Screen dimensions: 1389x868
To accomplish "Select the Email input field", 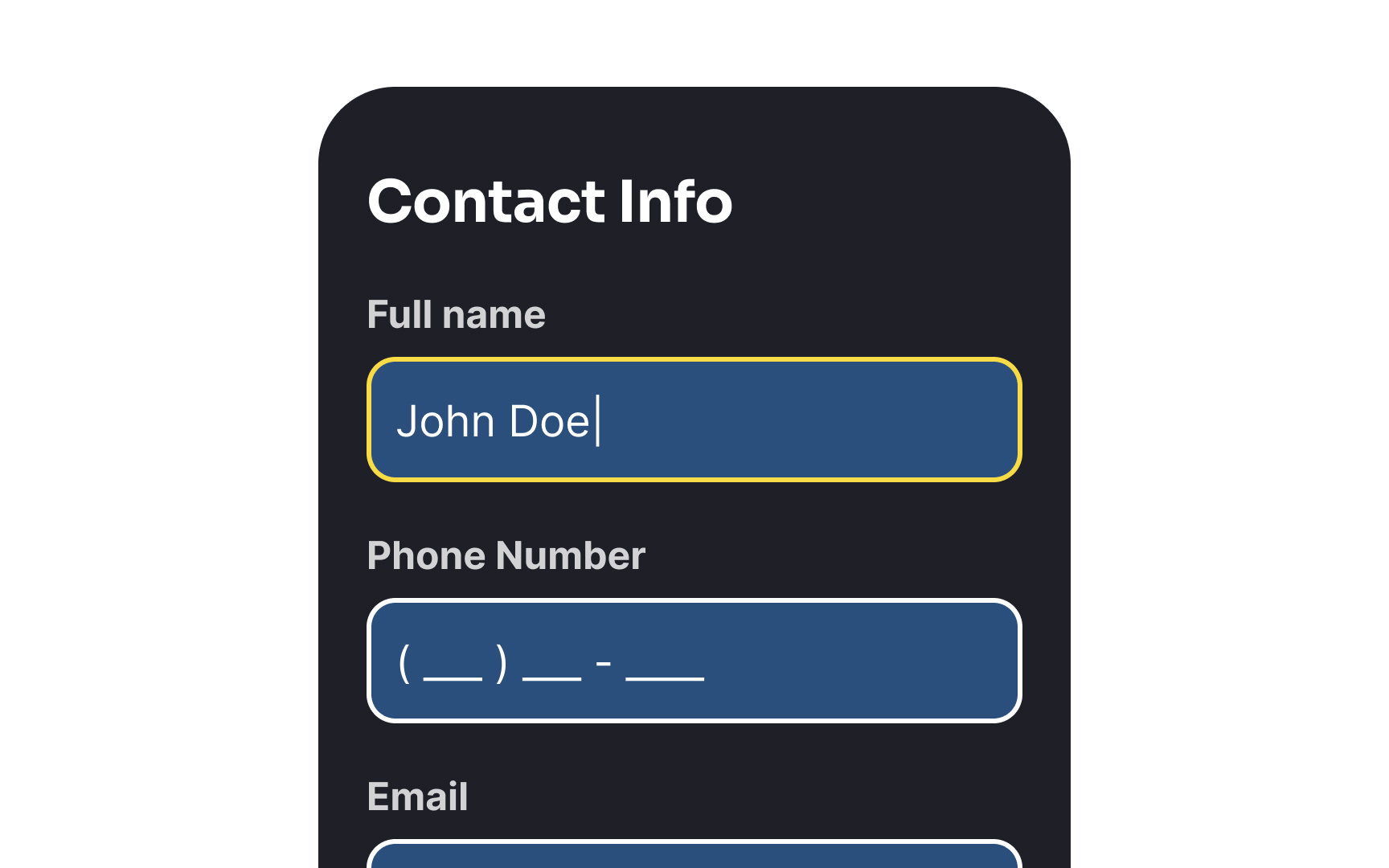I will pos(694,855).
